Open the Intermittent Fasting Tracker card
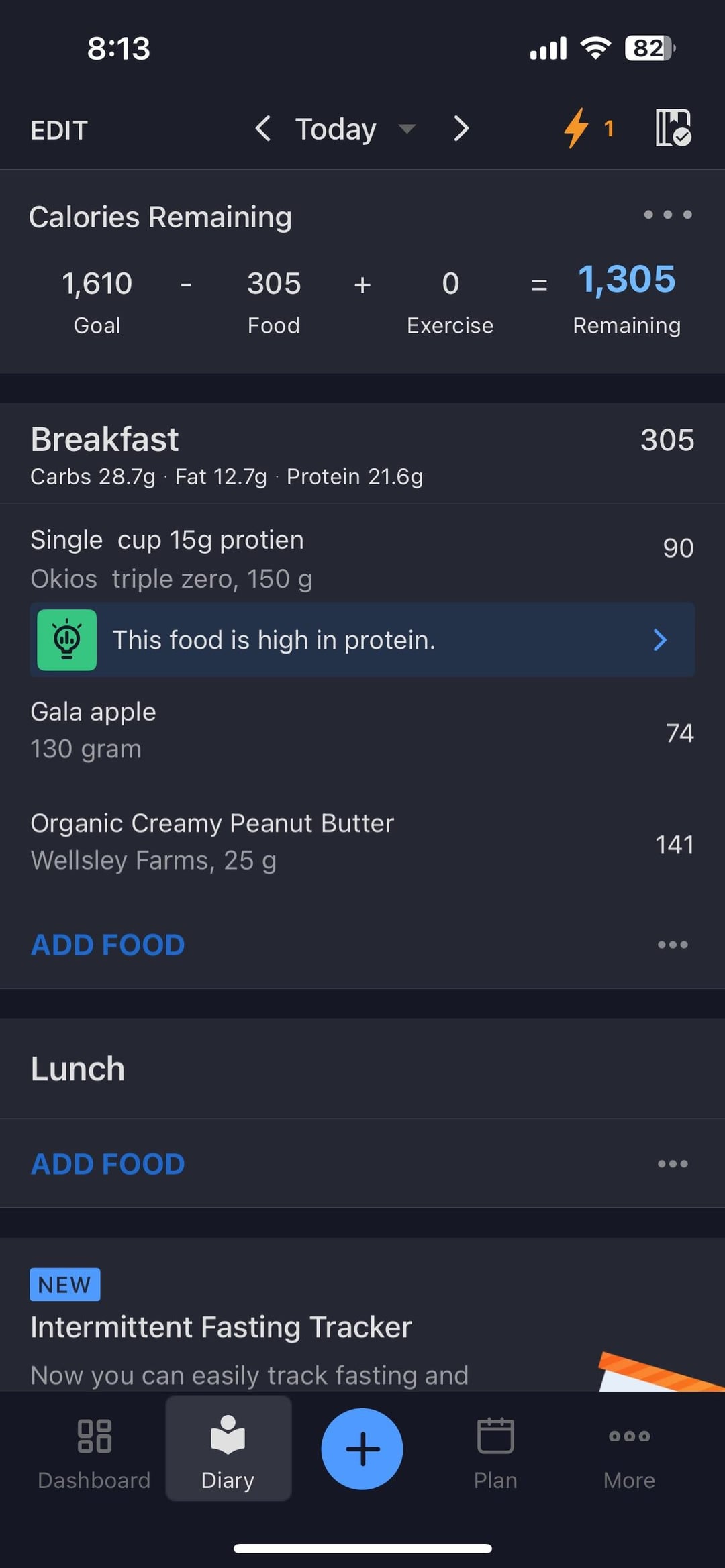This screenshot has height=1568, width=725. (269, 1328)
